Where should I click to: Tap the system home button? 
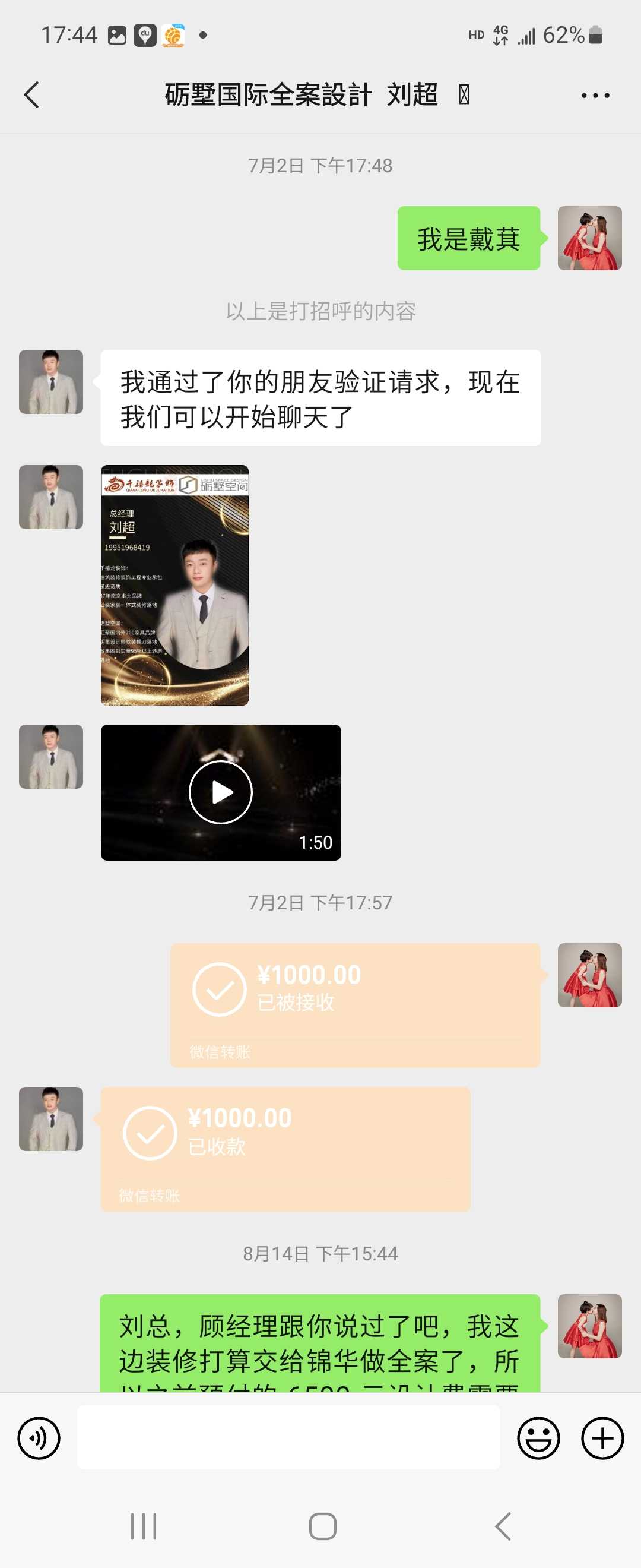pos(322,1526)
